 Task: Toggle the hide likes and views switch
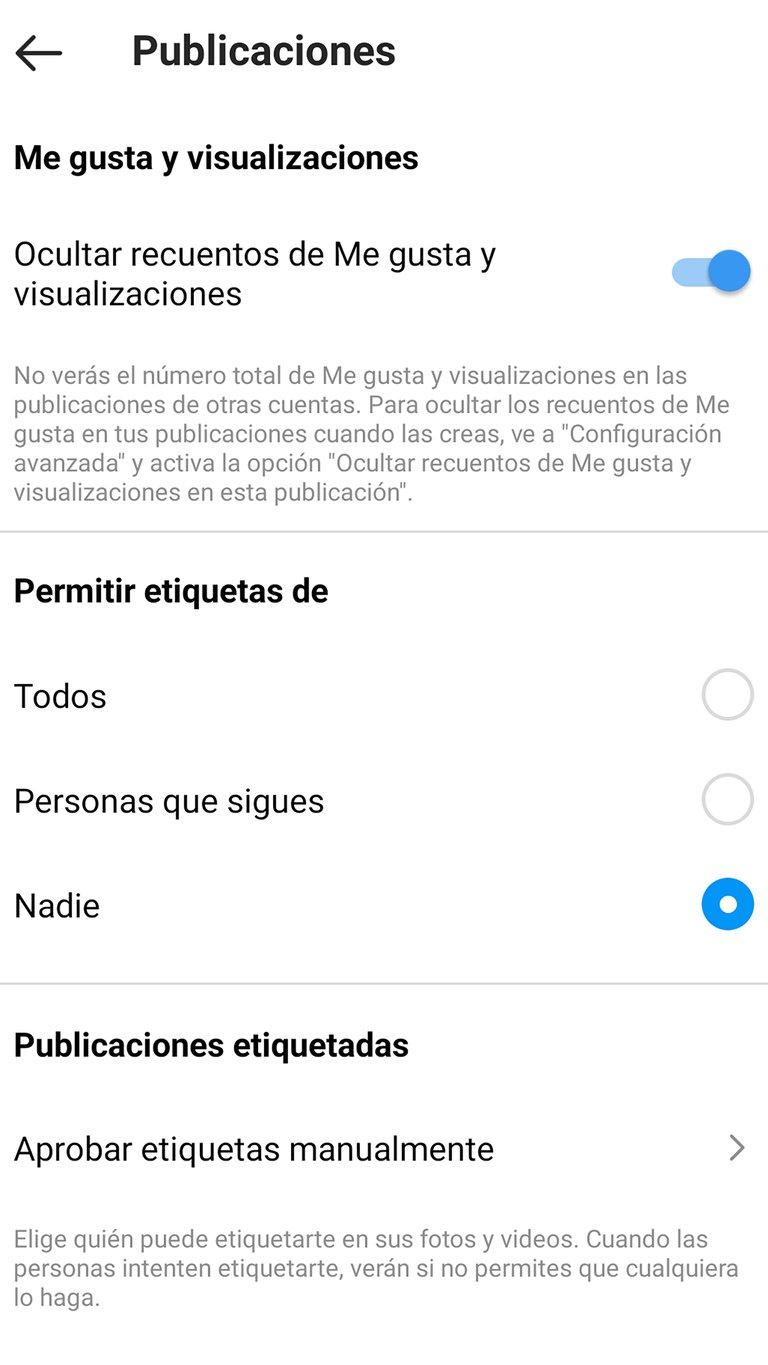tap(708, 271)
